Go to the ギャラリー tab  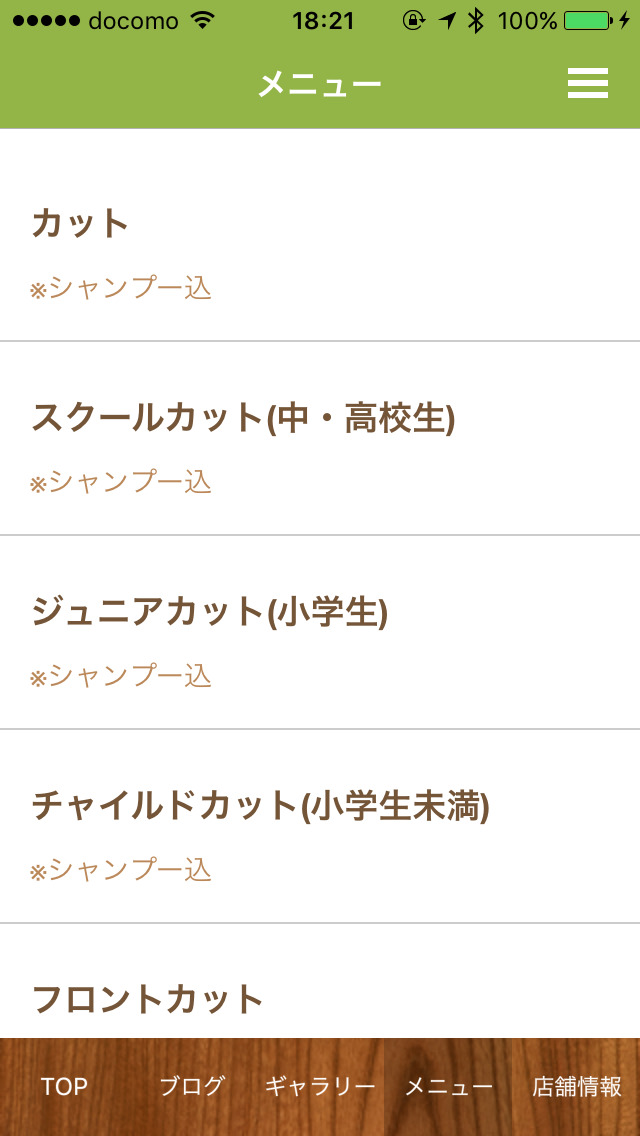click(x=320, y=1087)
